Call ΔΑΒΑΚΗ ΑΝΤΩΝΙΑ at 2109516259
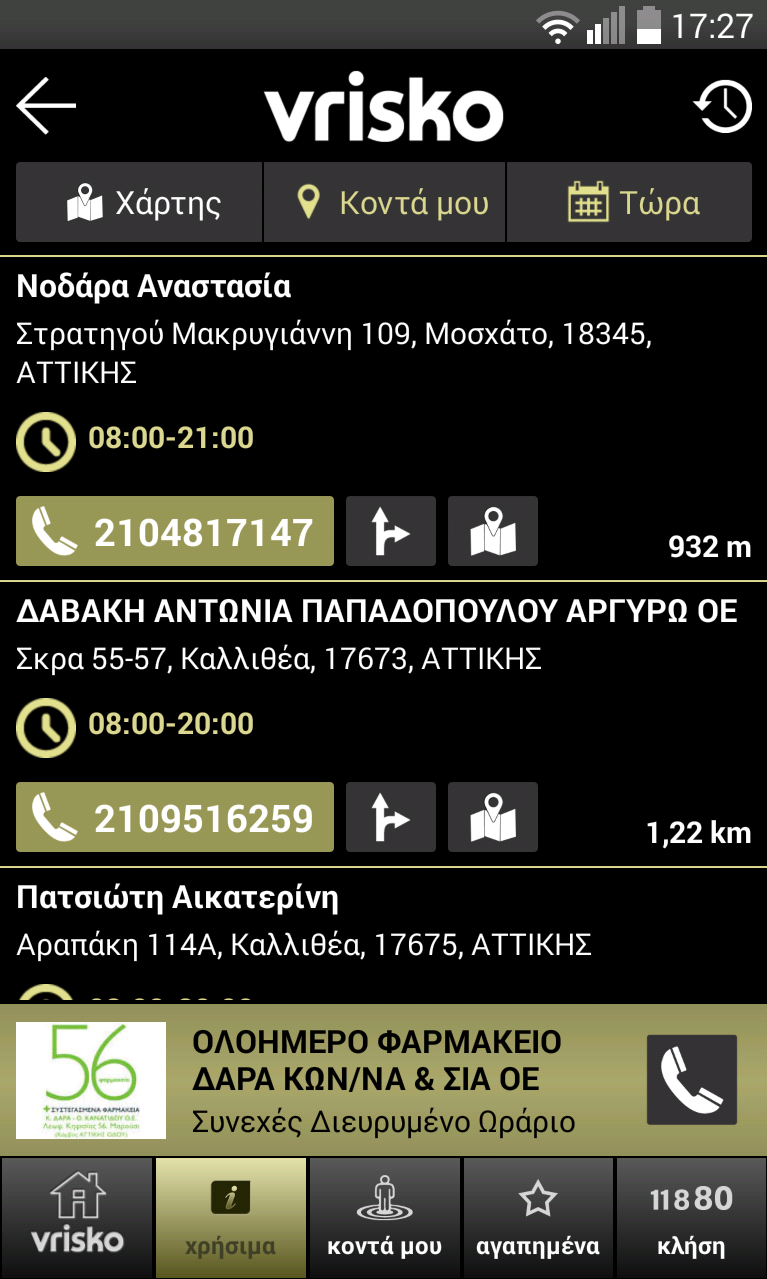 [x=175, y=818]
